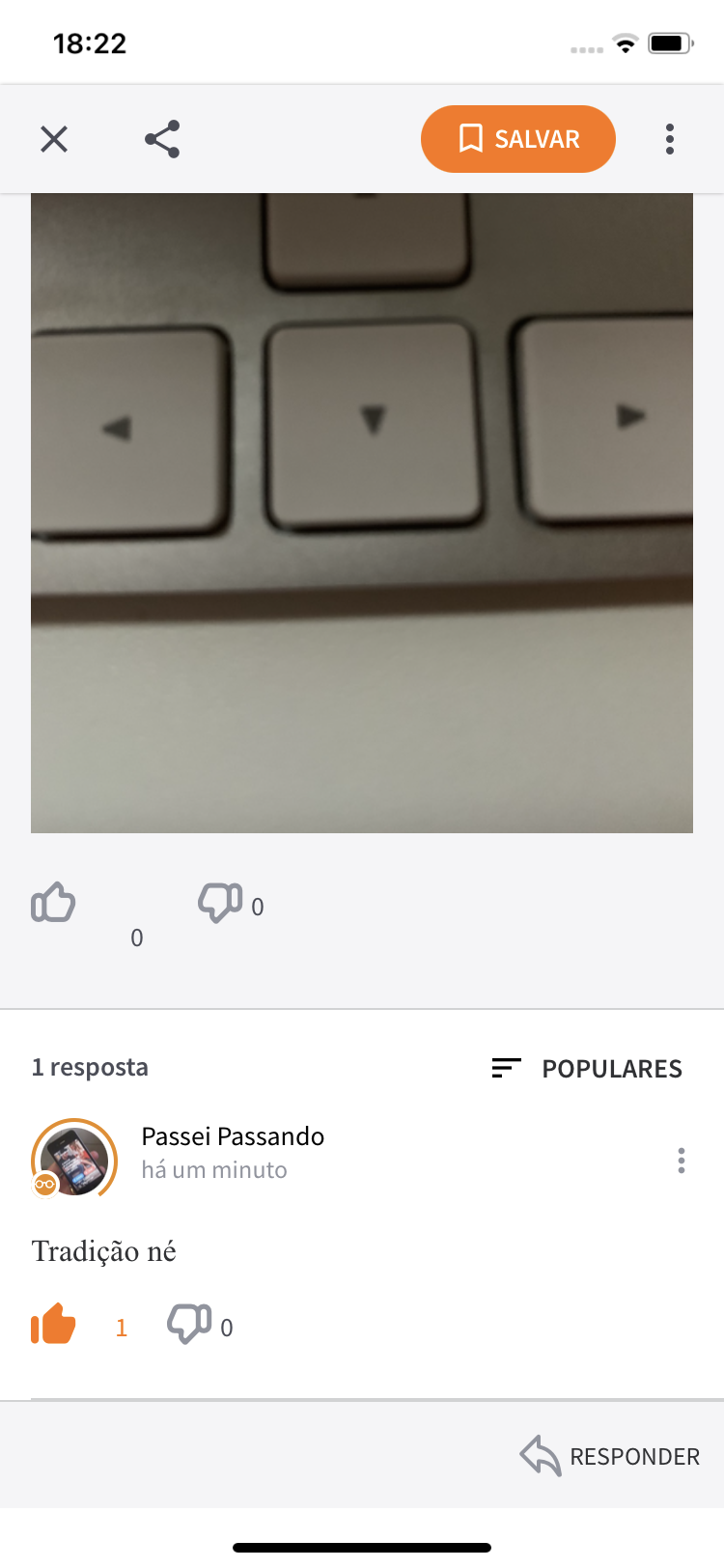Screen dimensions: 724x1568
Task: Like the question post
Action: [53, 904]
